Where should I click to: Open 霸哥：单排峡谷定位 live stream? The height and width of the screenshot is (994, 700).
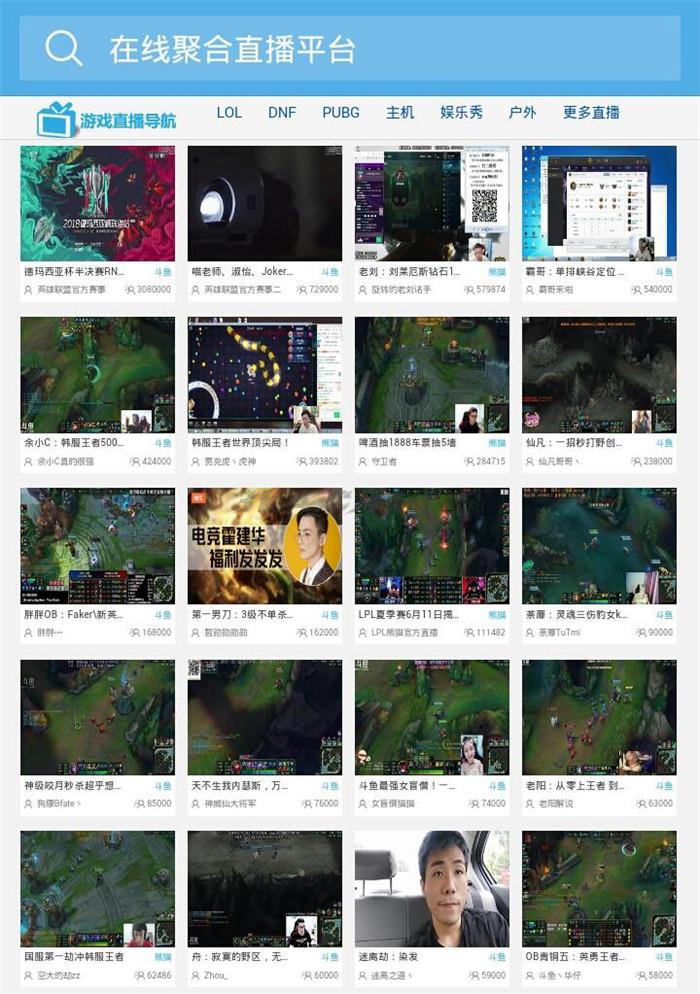coord(599,205)
